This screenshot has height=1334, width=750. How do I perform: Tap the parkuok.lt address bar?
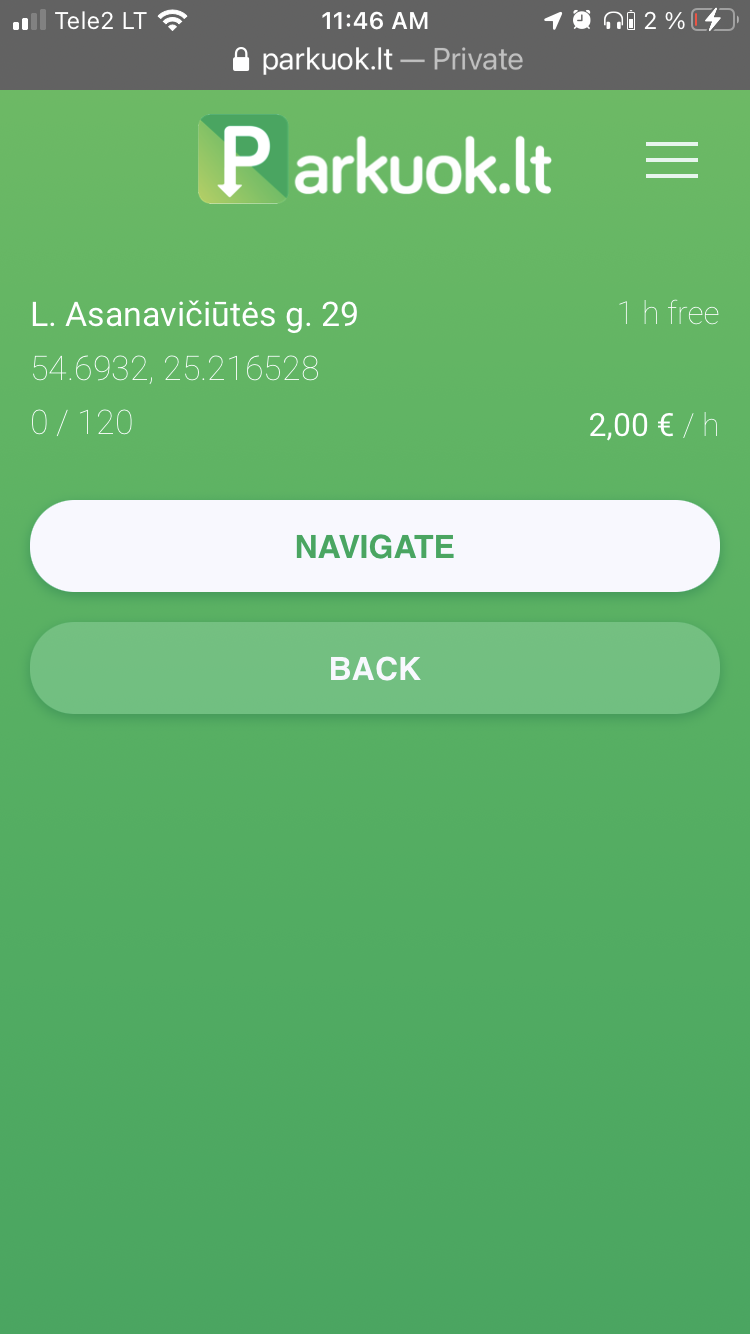click(376, 60)
